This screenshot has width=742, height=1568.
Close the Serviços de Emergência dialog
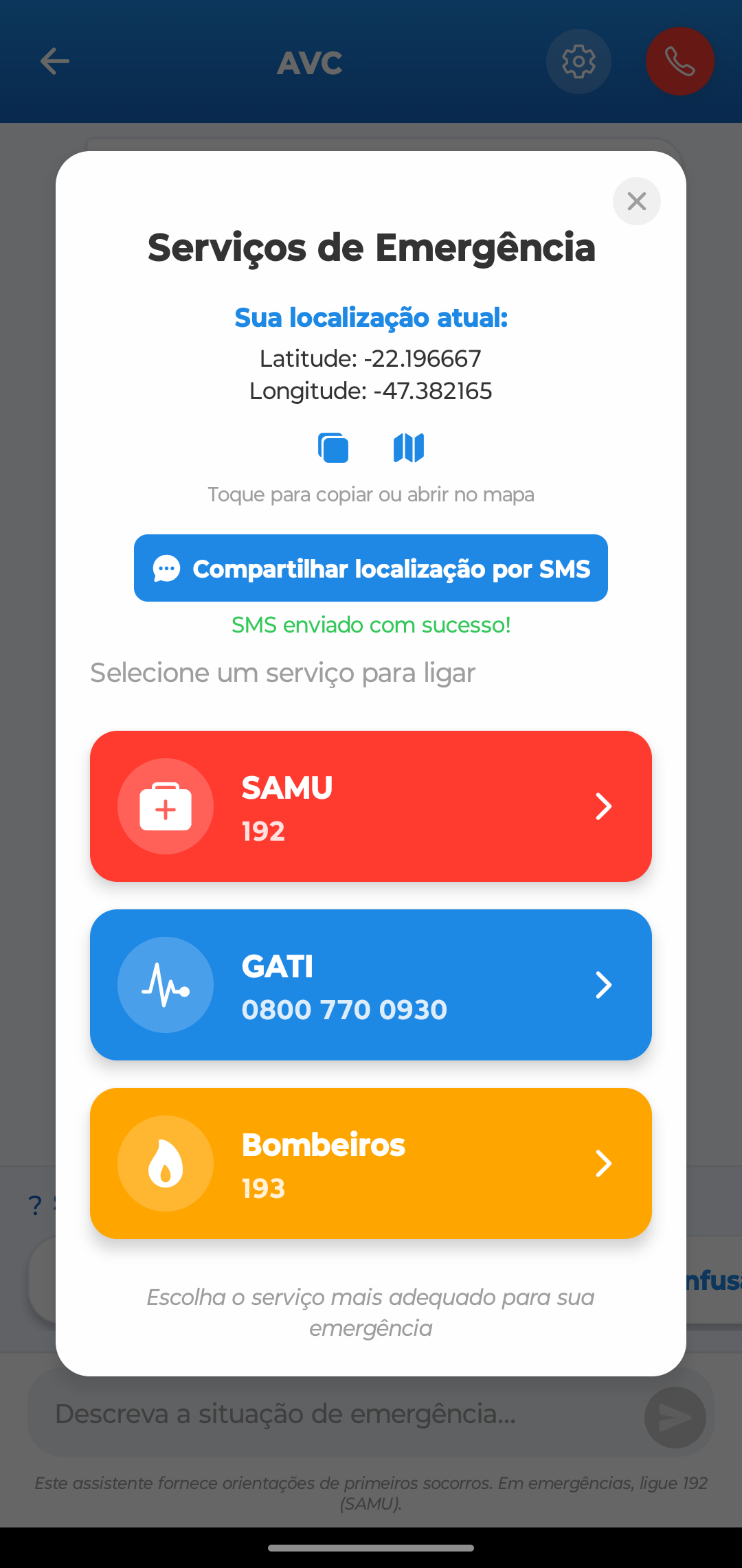click(x=636, y=201)
